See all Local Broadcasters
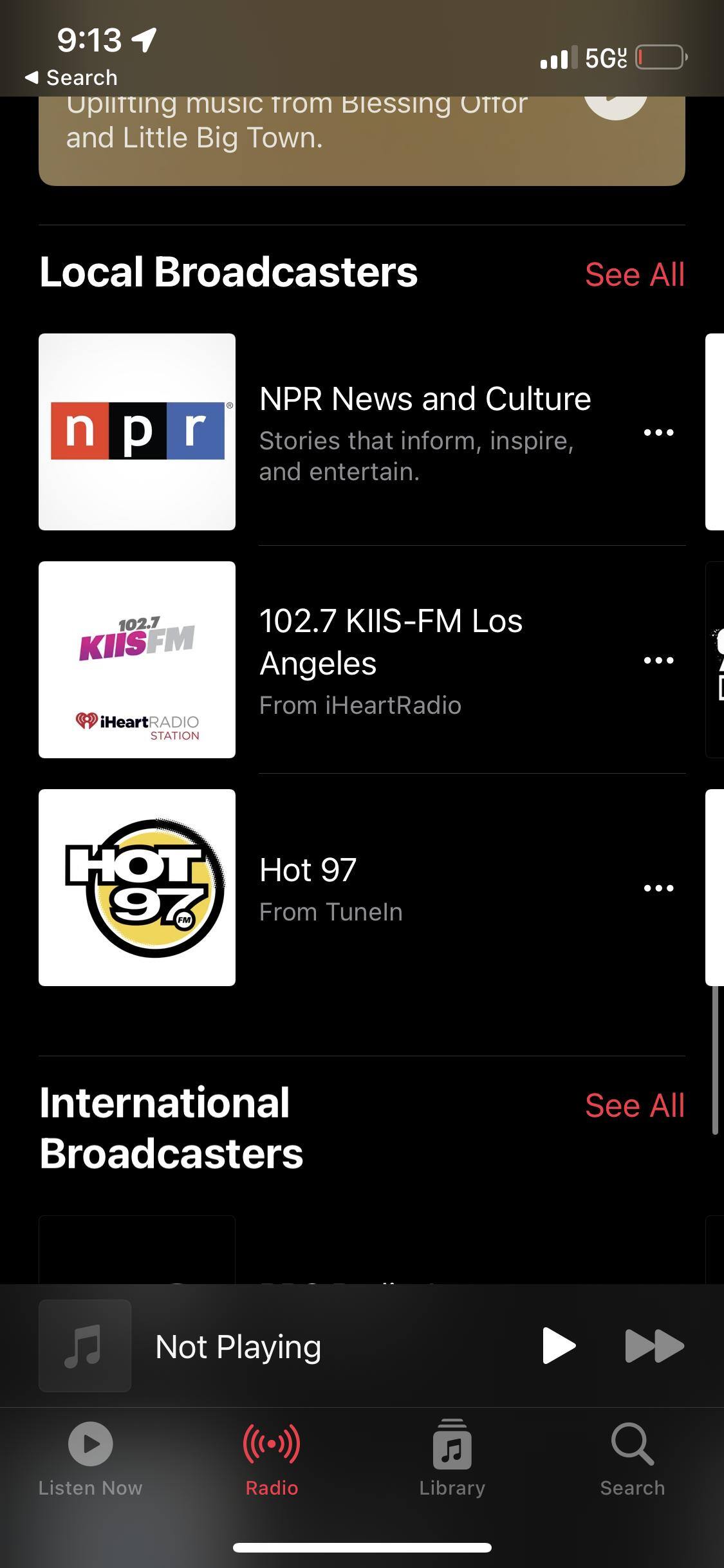 point(634,275)
